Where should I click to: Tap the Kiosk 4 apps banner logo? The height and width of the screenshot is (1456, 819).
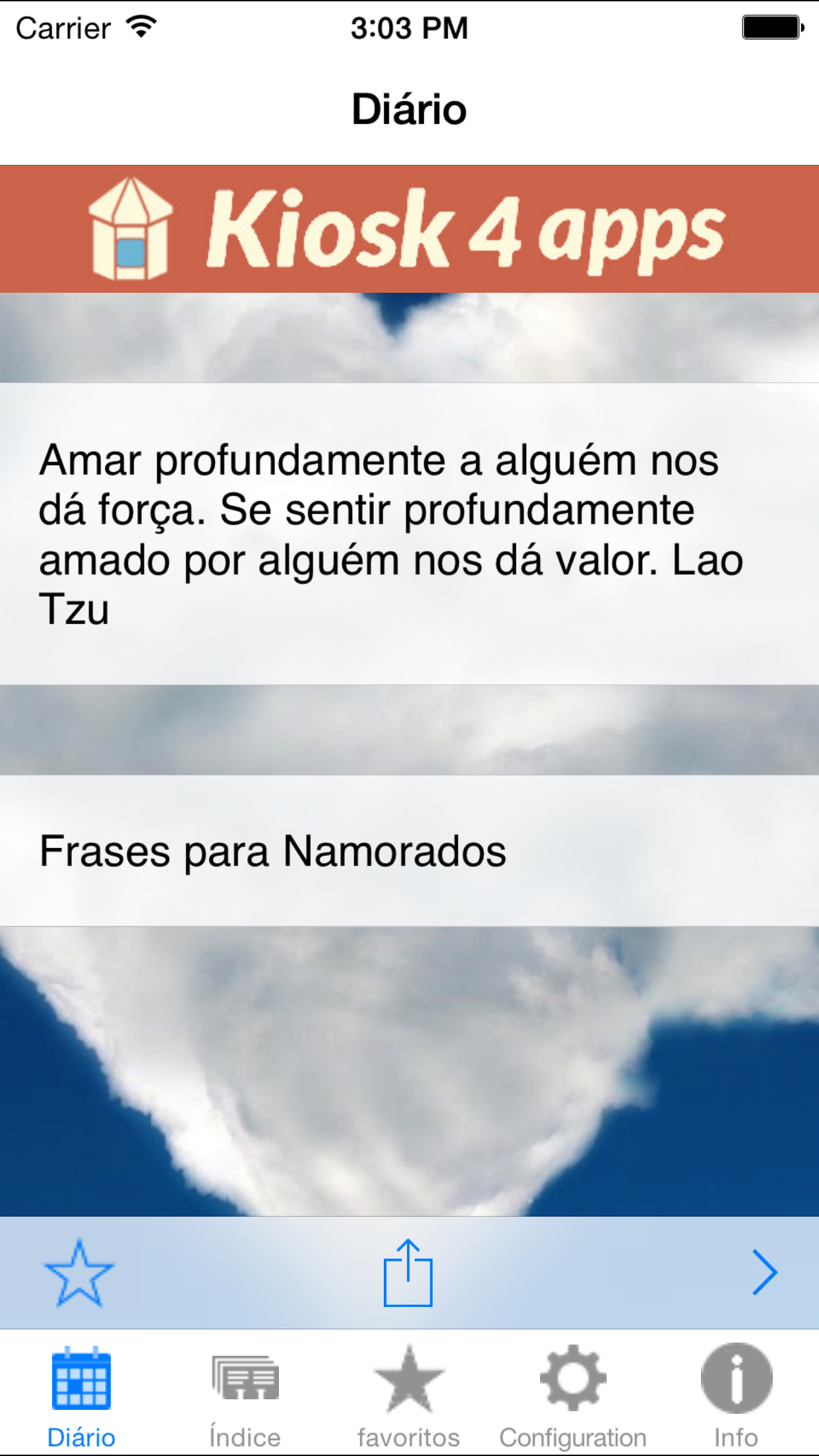tap(409, 226)
